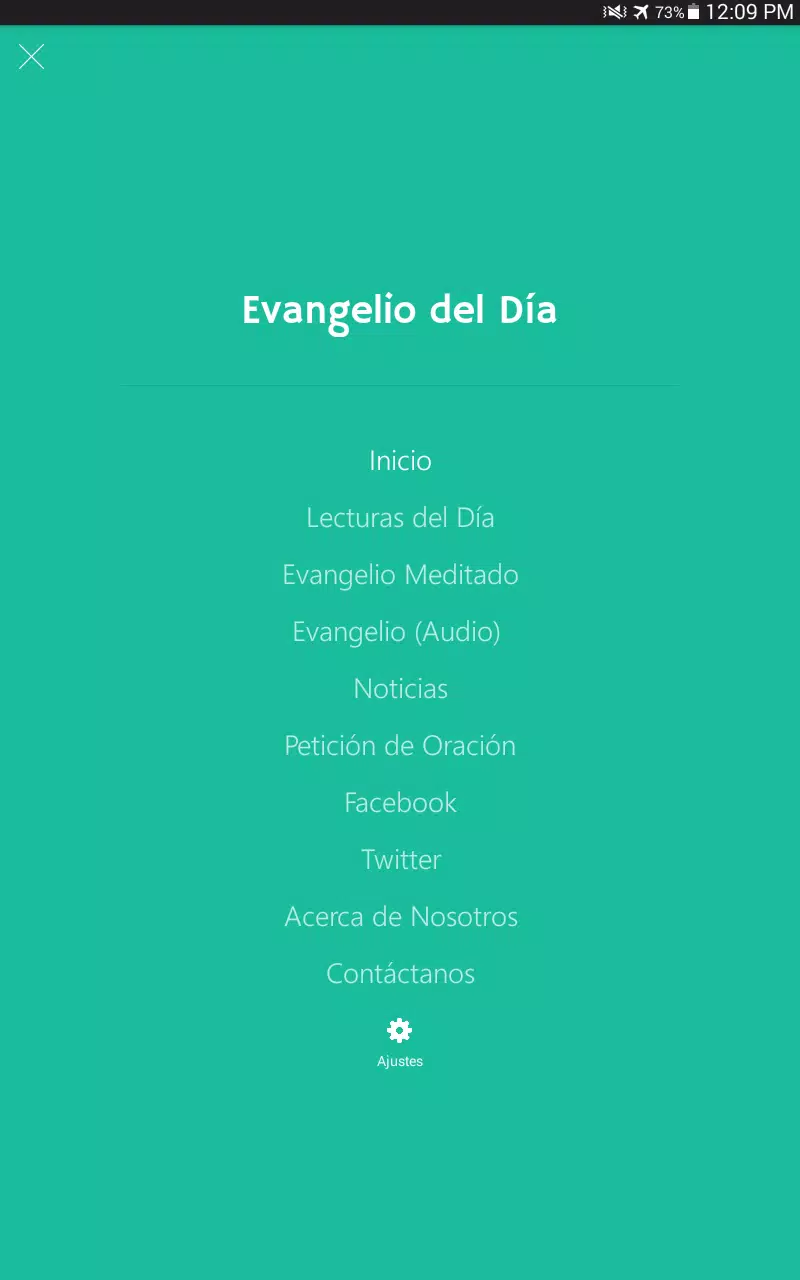The image size is (800, 1280).
Task: Show Acerca de Nosotros
Action: [400, 917]
